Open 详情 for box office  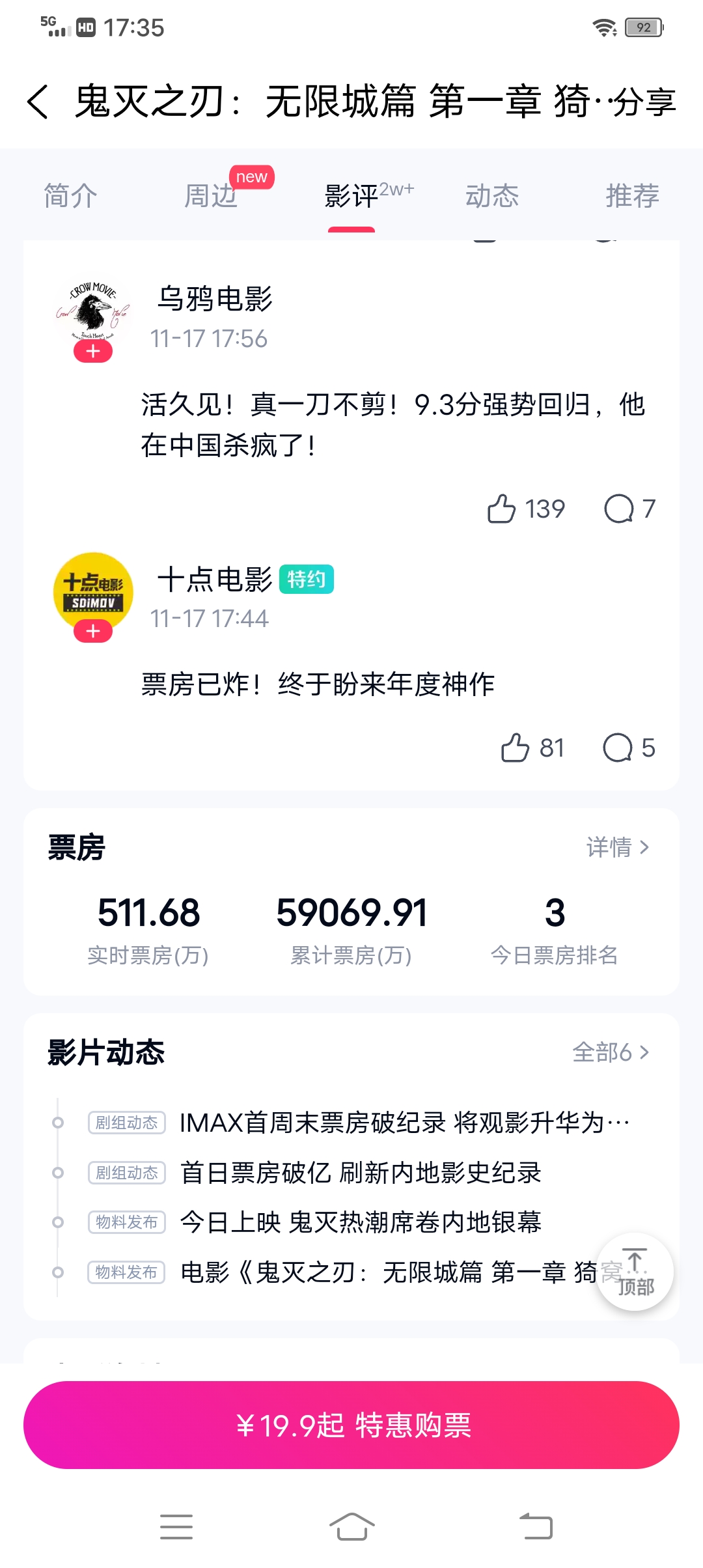618,847
